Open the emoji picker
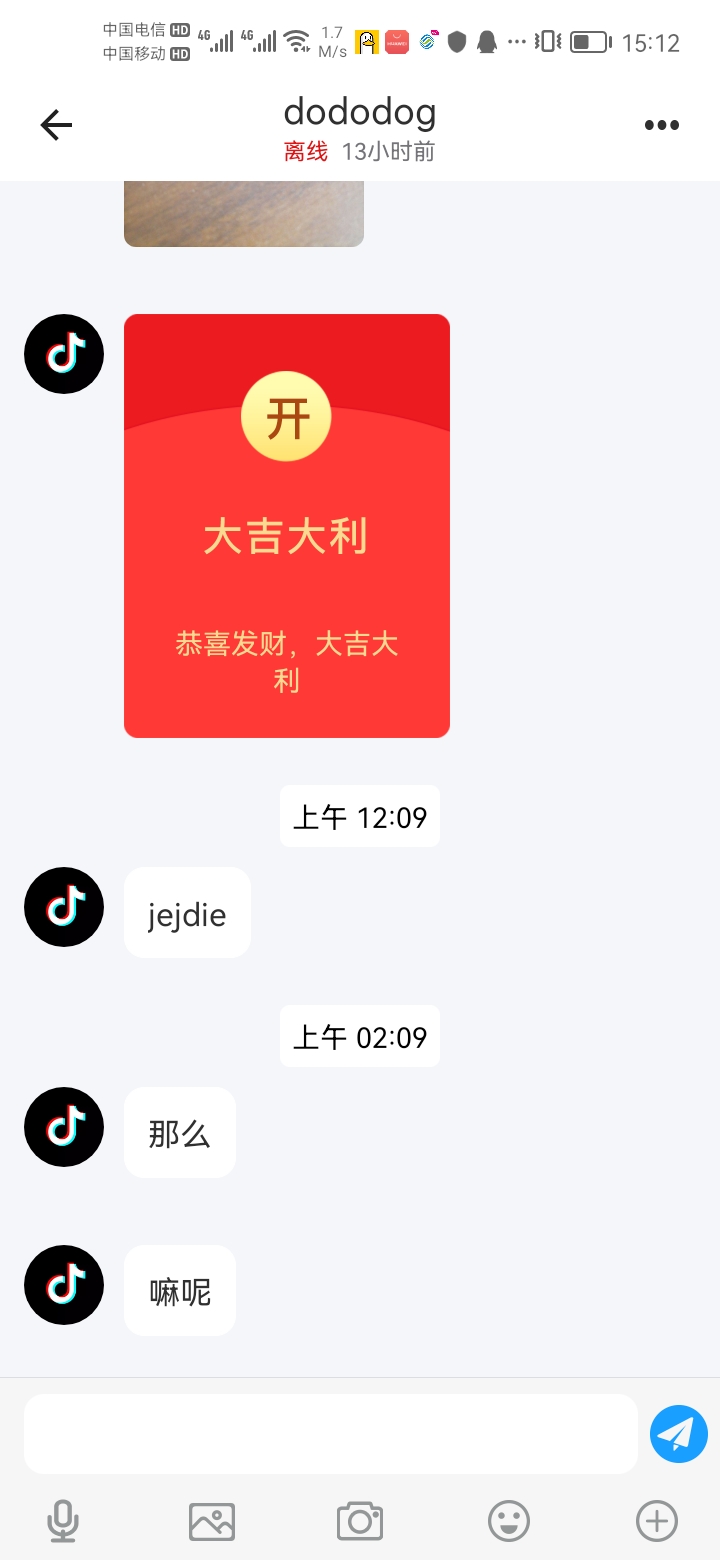720x1560 pixels. [508, 1521]
